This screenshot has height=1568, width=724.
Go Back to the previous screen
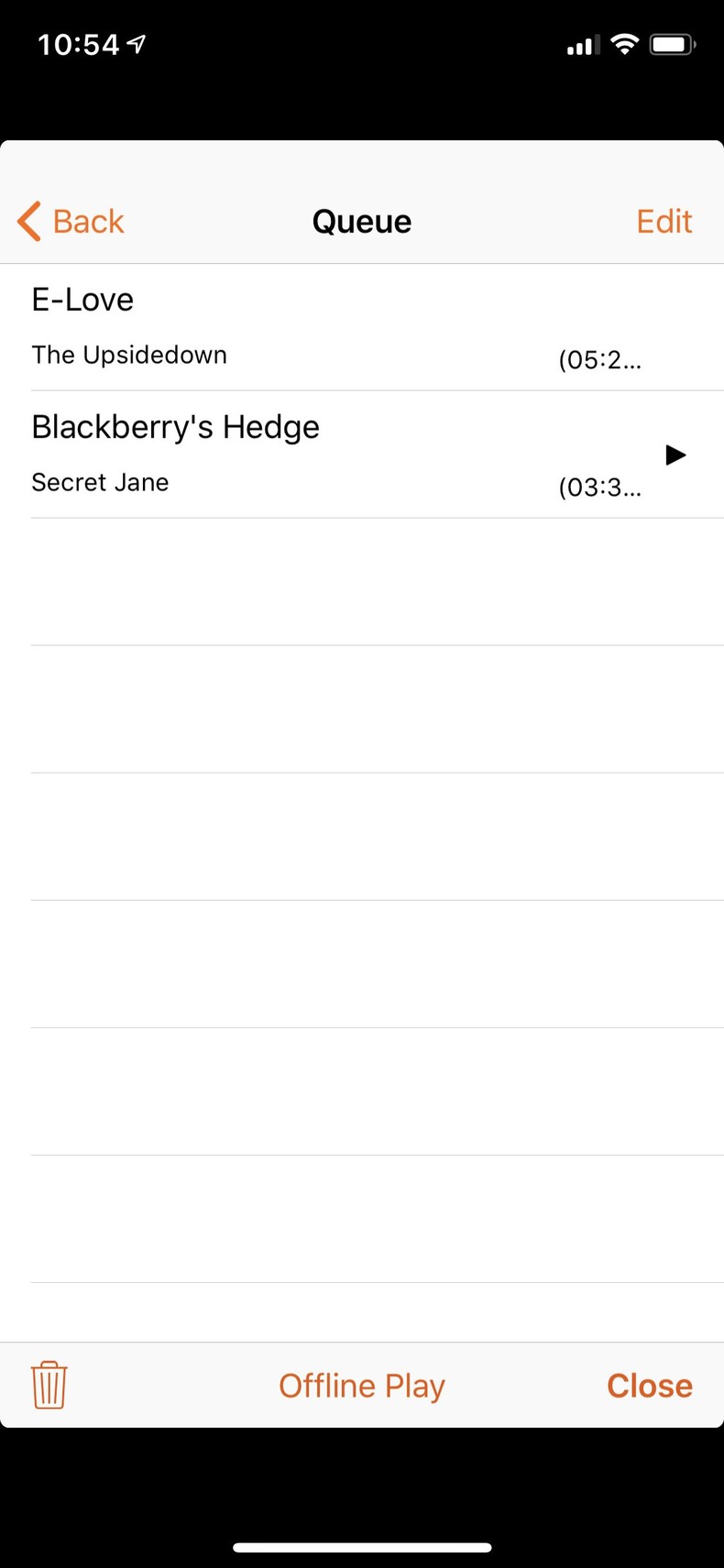point(89,221)
